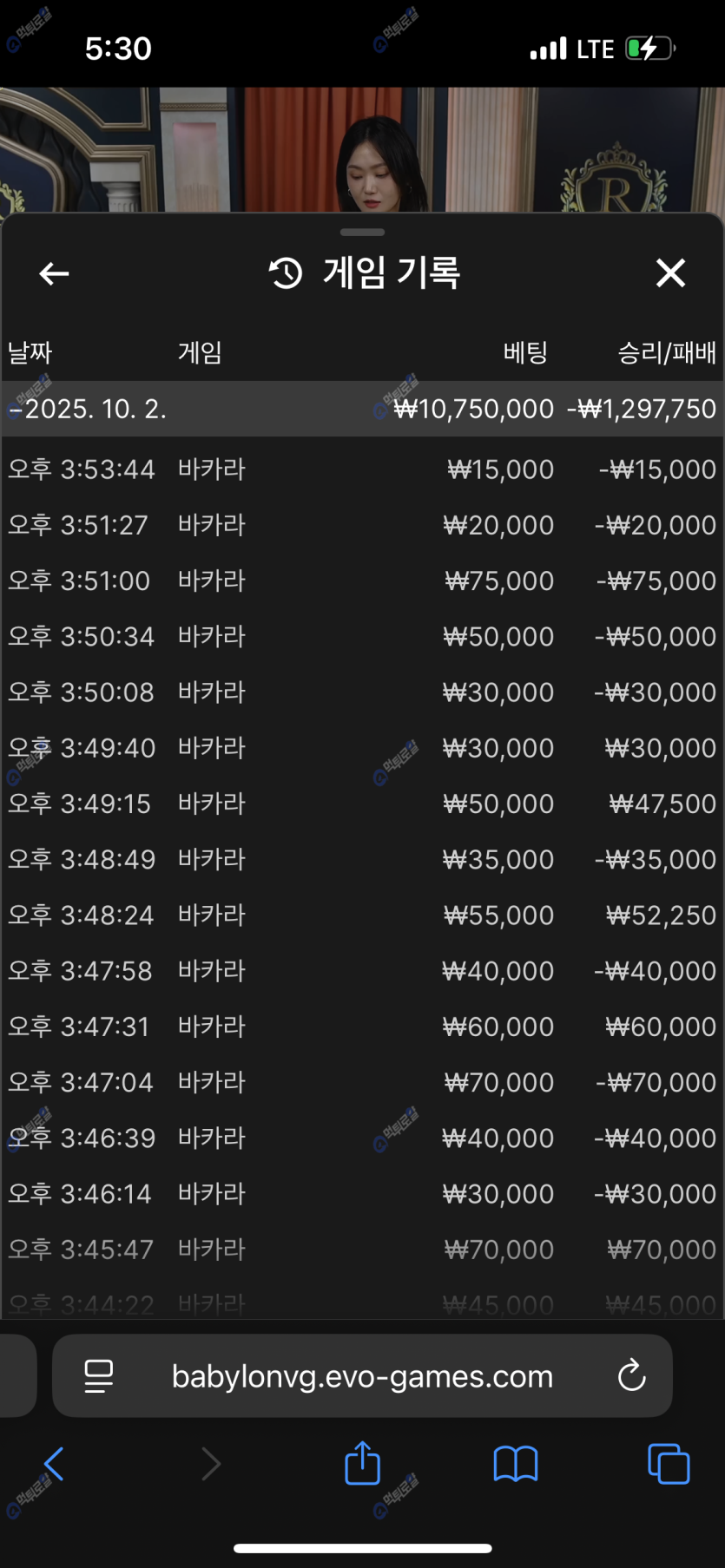View the 오후 3:49:15 game with ₩47,500 win

click(x=362, y=804)
